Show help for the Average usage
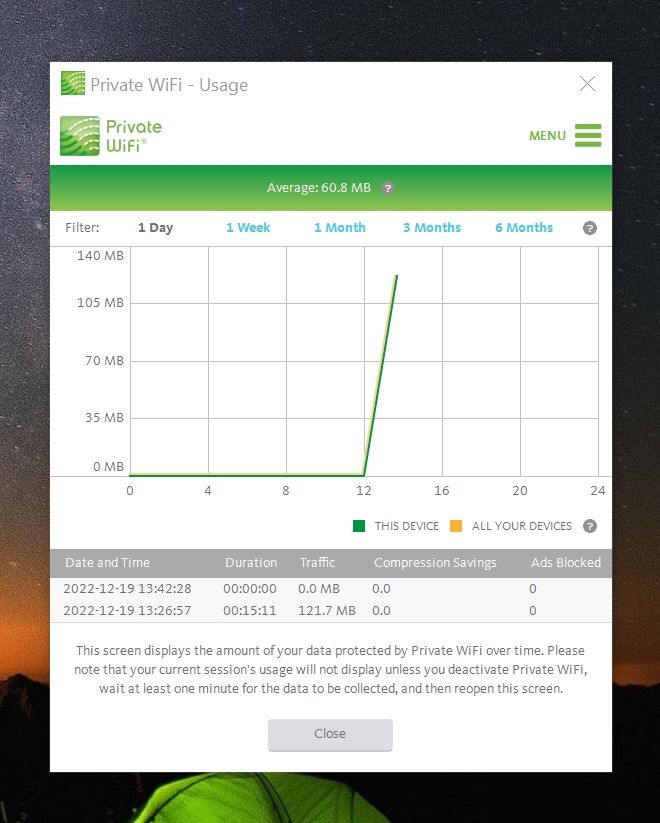 (388, 188)
